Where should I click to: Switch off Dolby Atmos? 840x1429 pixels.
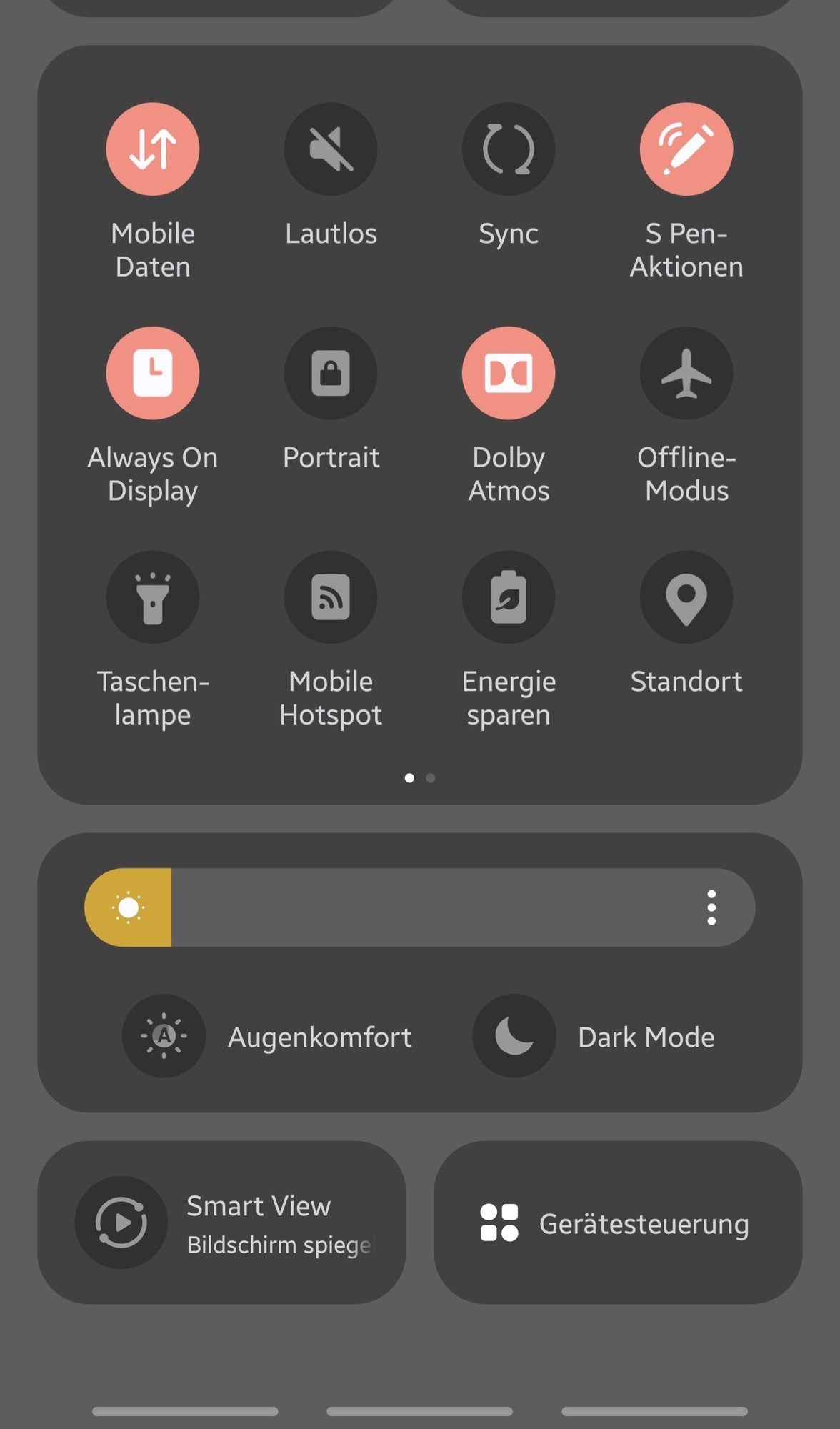509,373
